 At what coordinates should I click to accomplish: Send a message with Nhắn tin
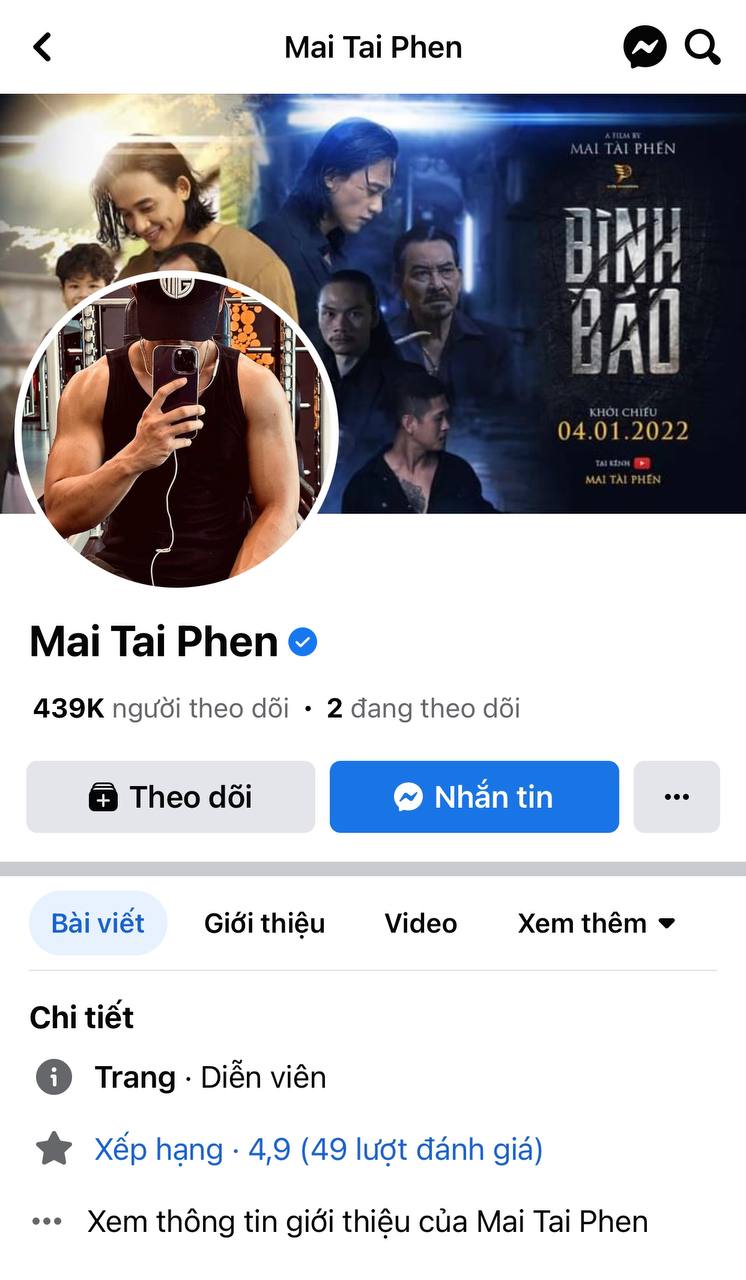tap(474, 797)
